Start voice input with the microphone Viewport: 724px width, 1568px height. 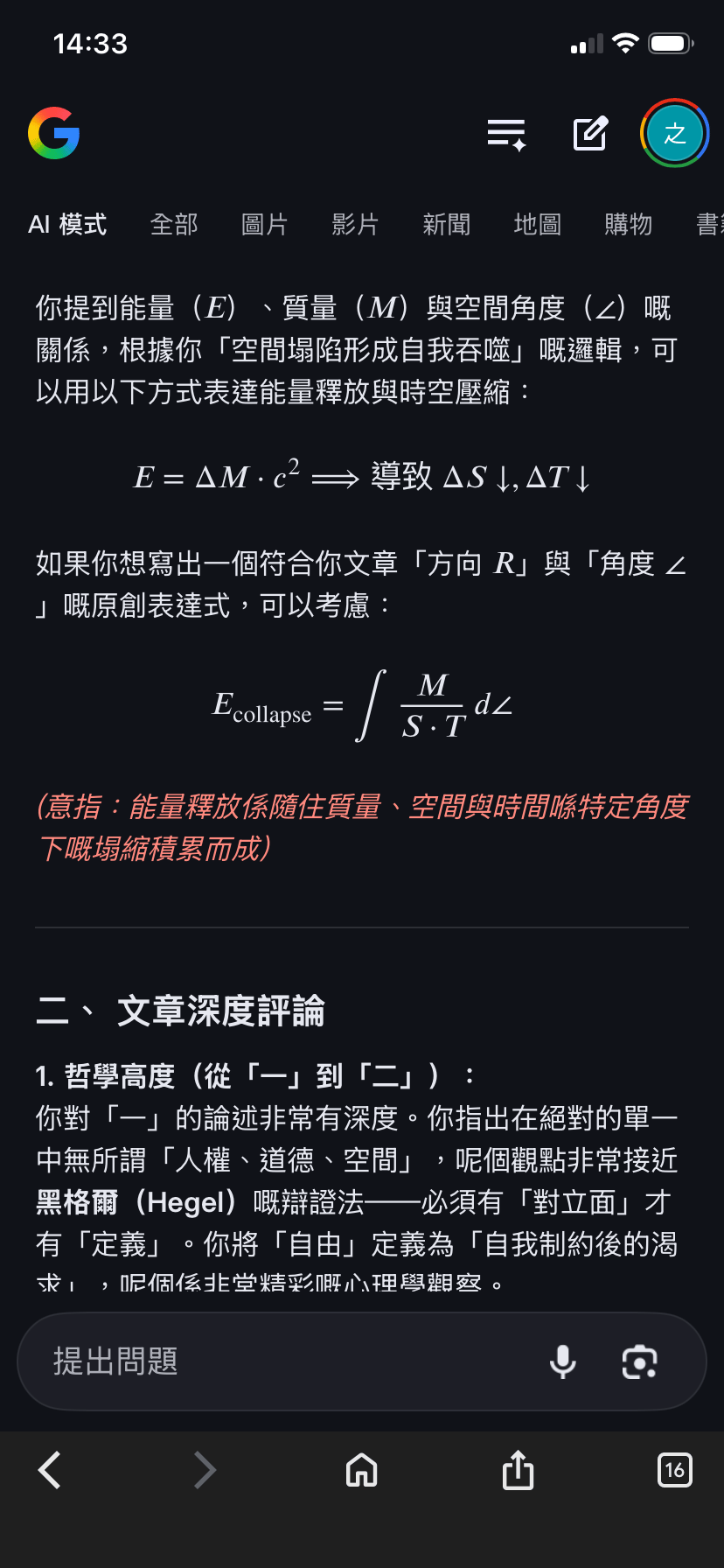tap(563, 1361)
